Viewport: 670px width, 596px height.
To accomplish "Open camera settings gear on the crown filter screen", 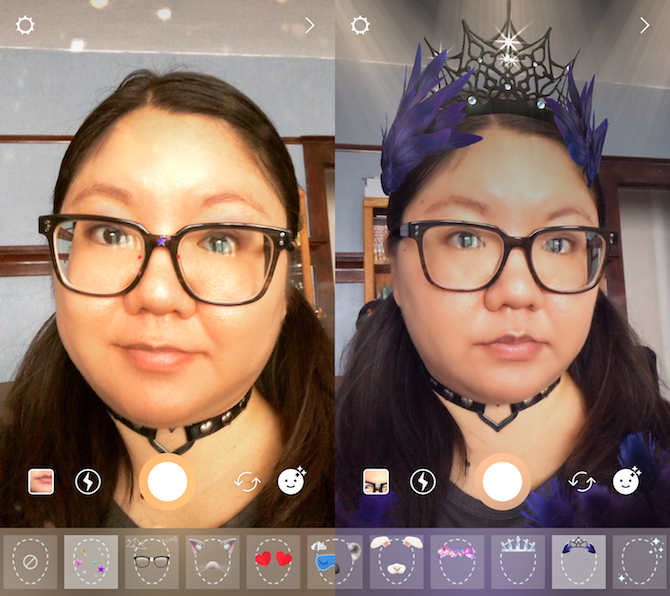I will [361, 25].
